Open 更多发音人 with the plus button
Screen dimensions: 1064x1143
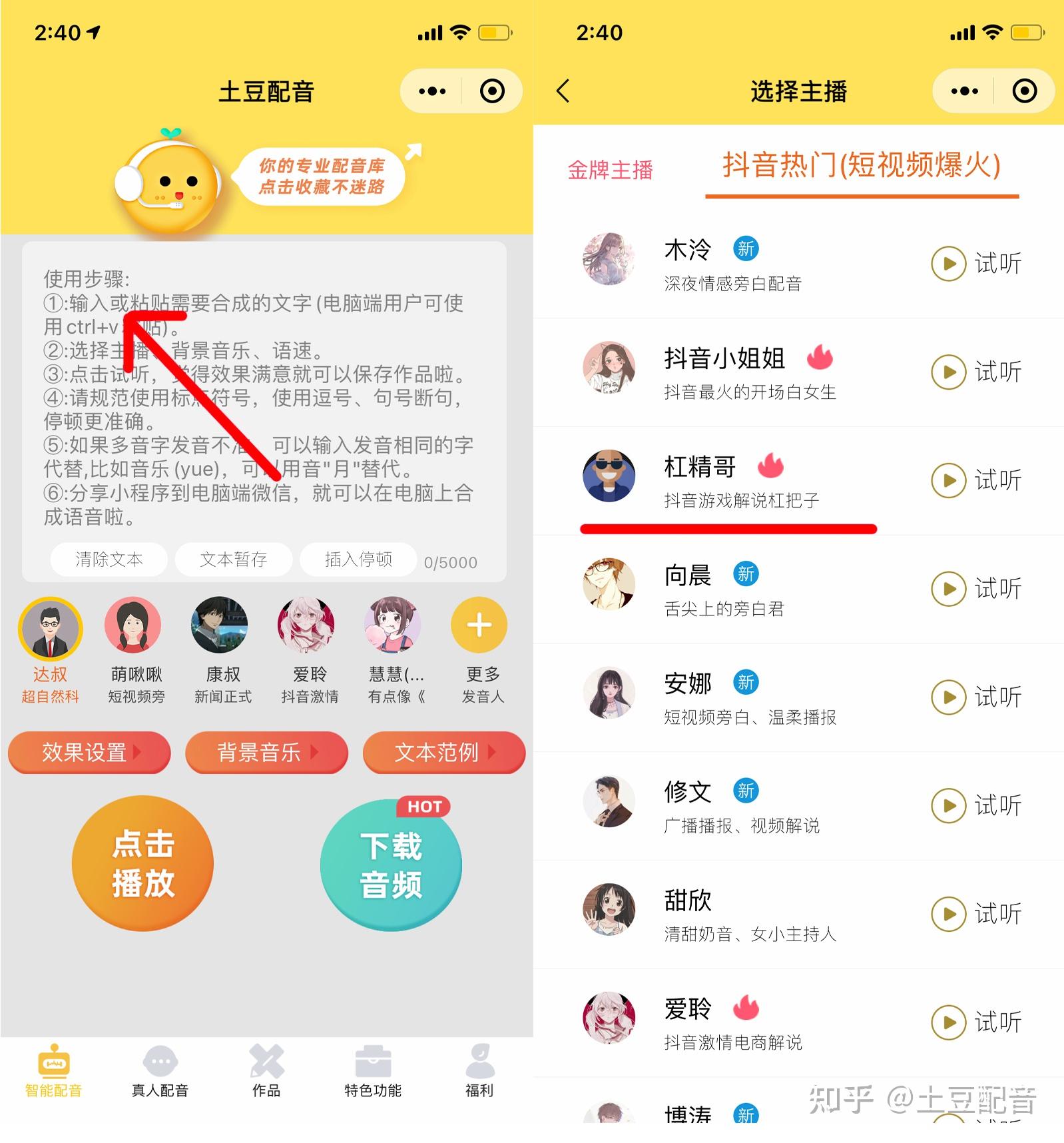click(x=479, y=626)
